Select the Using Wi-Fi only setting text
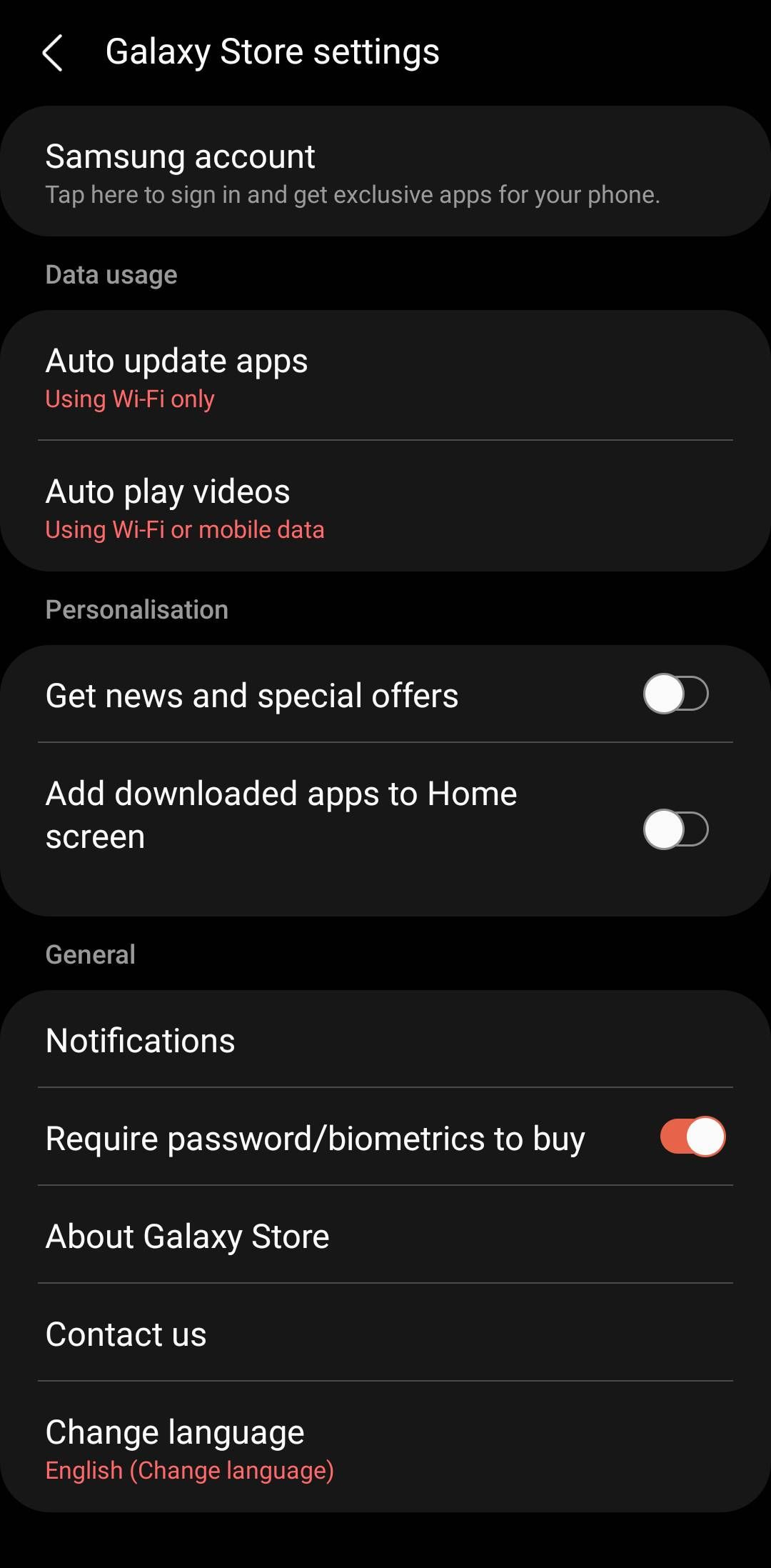 129,399
